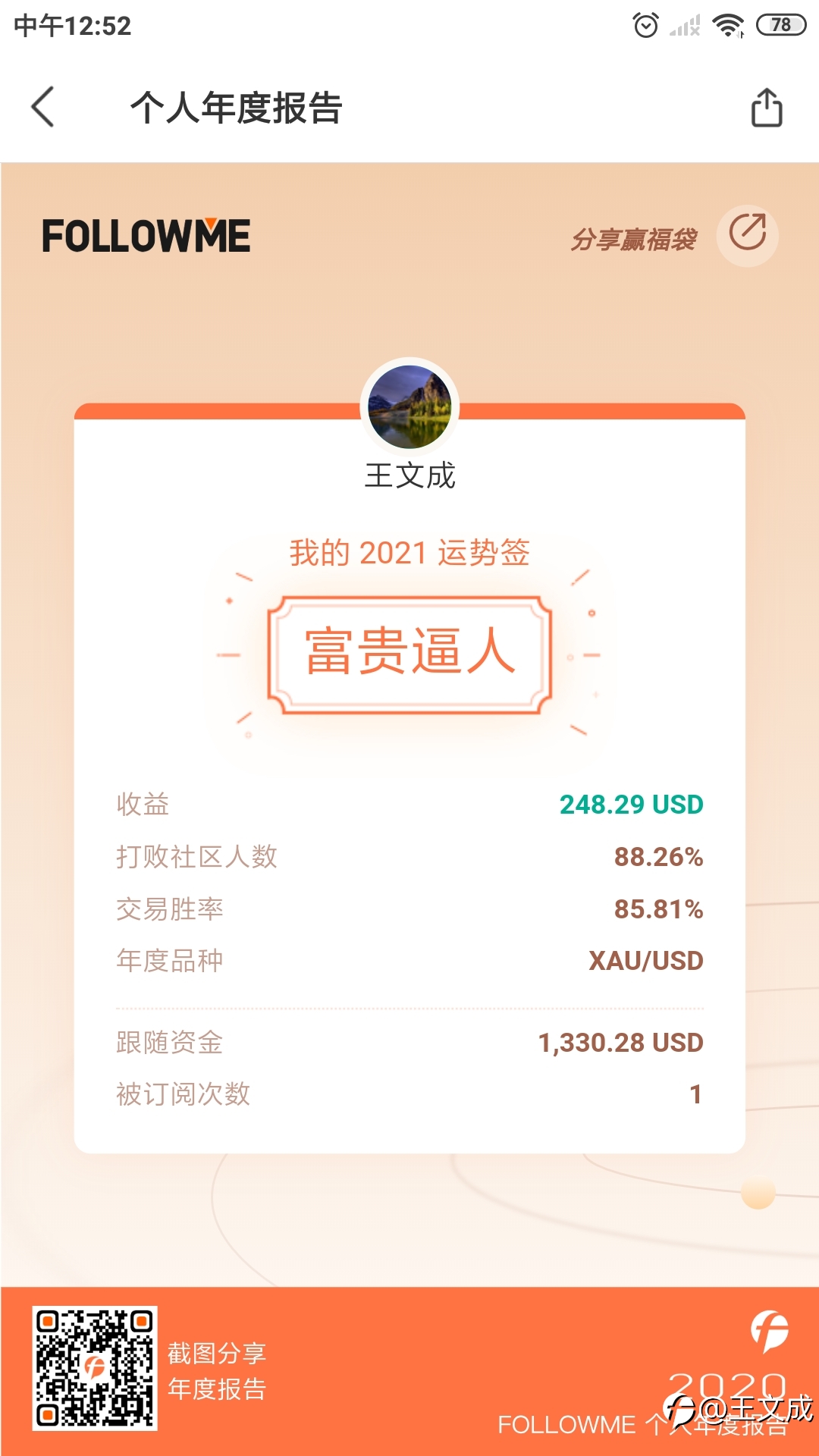Go back from the annual report page

coord(43,107)
